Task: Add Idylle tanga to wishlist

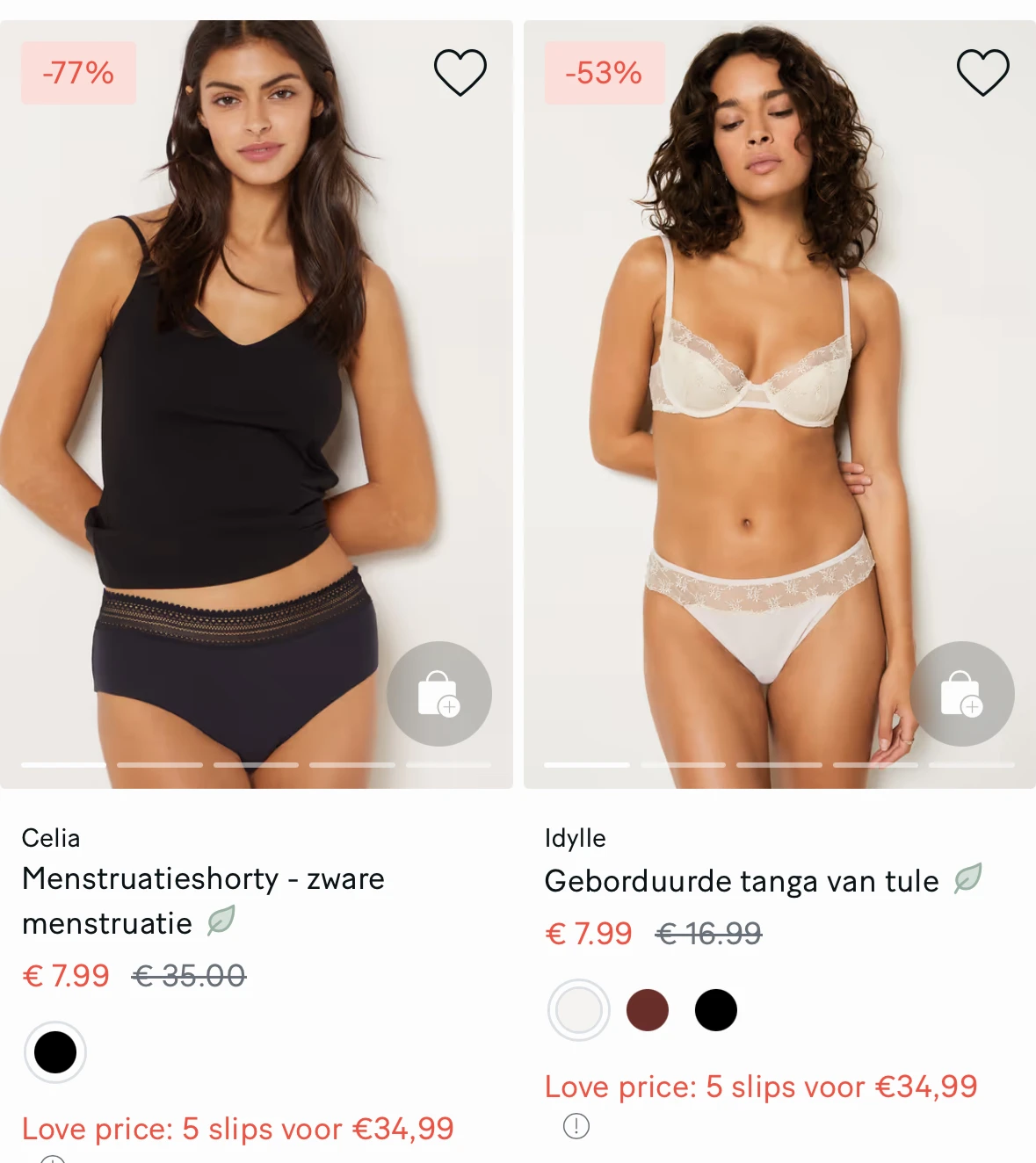Action: [x=982, y=72]
